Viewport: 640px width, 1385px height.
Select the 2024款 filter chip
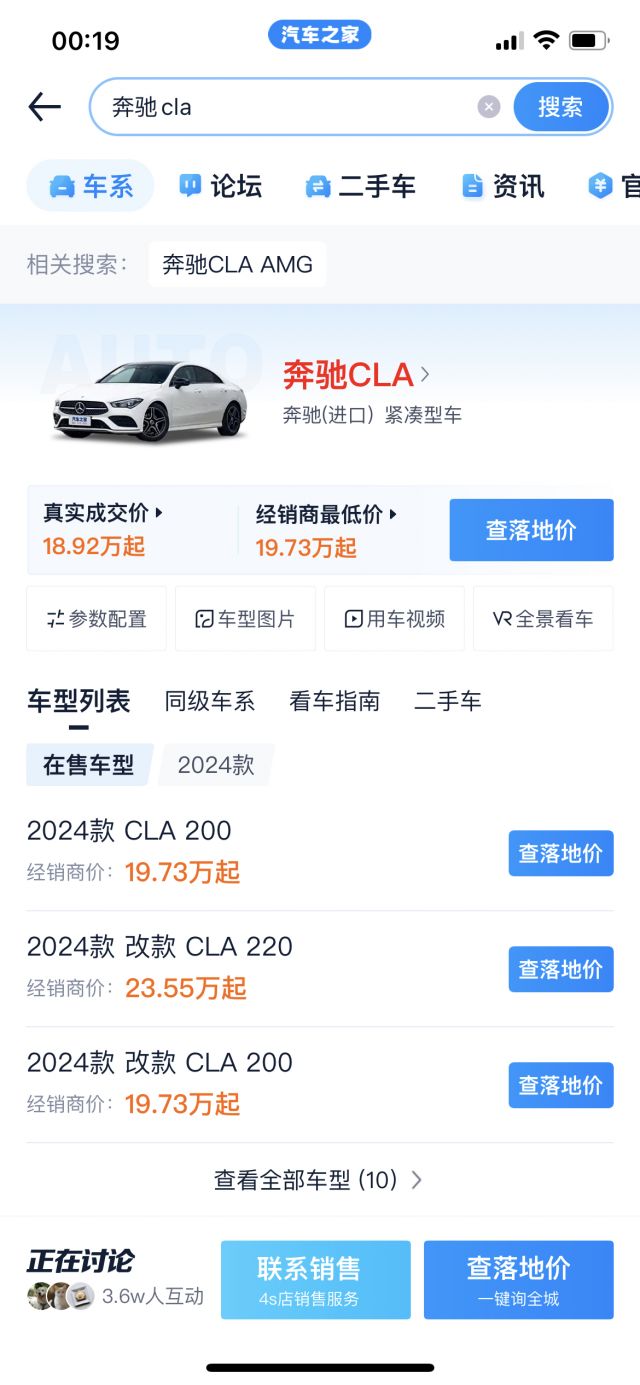[216, 766]
